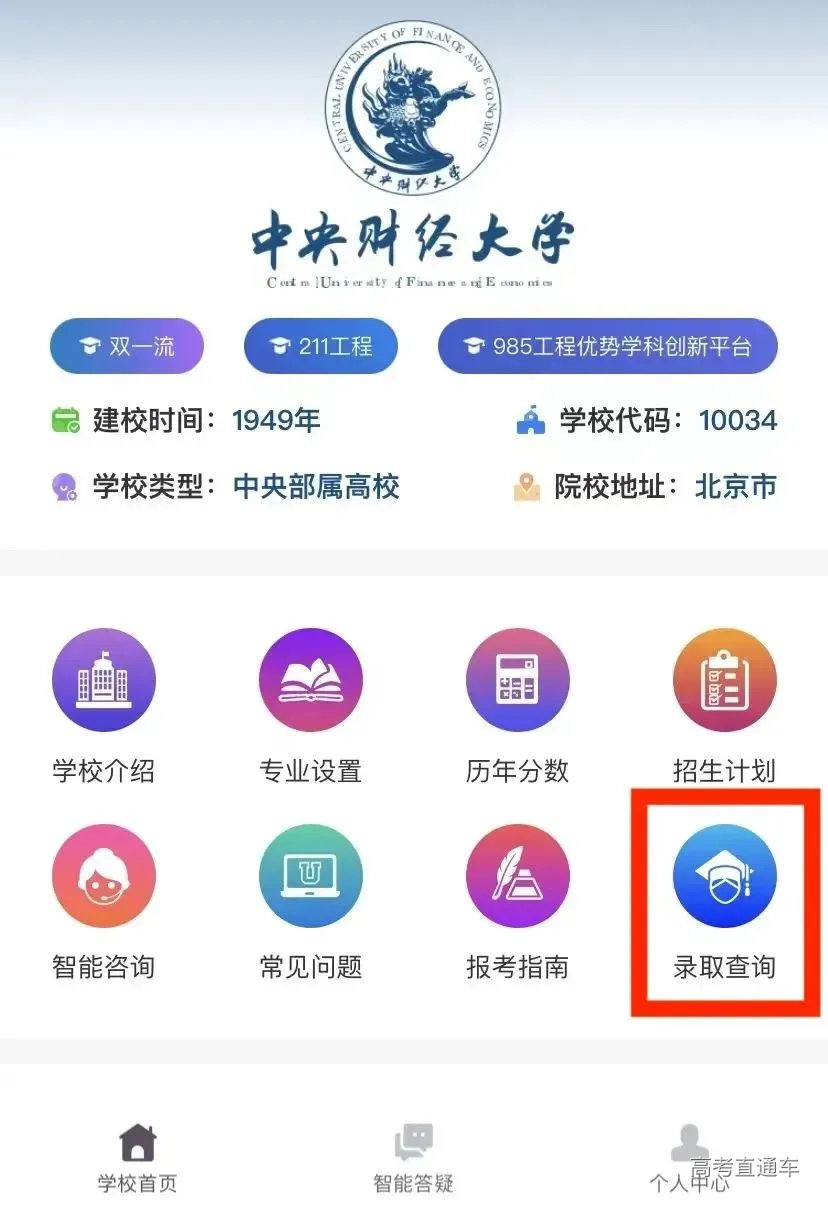The image size is (828, 1207).
Task: Click the 北京市 location link
Action: click(x=737, y=487)
